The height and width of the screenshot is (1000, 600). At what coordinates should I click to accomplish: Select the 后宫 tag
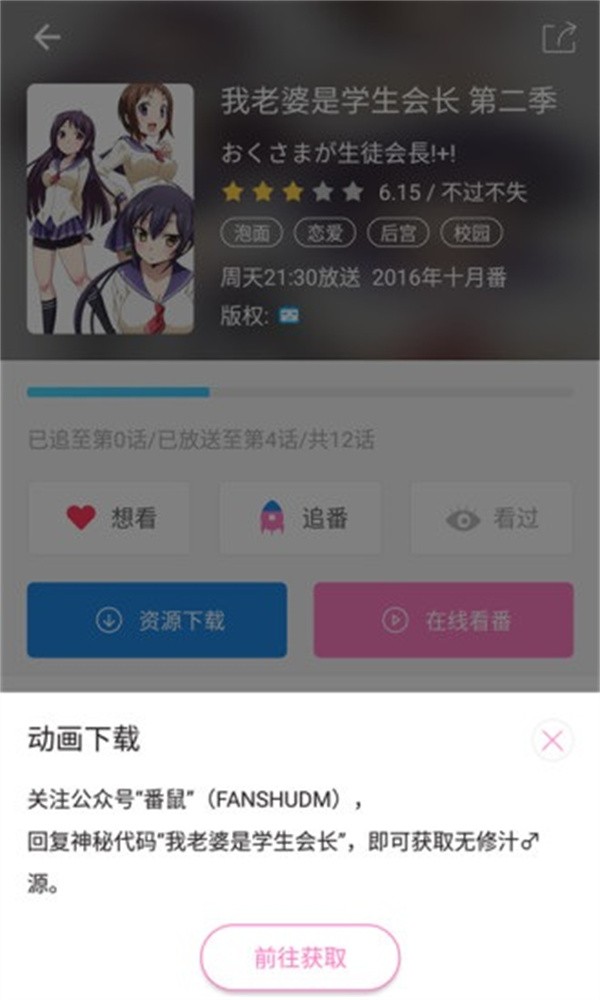[x=398, y=234]
